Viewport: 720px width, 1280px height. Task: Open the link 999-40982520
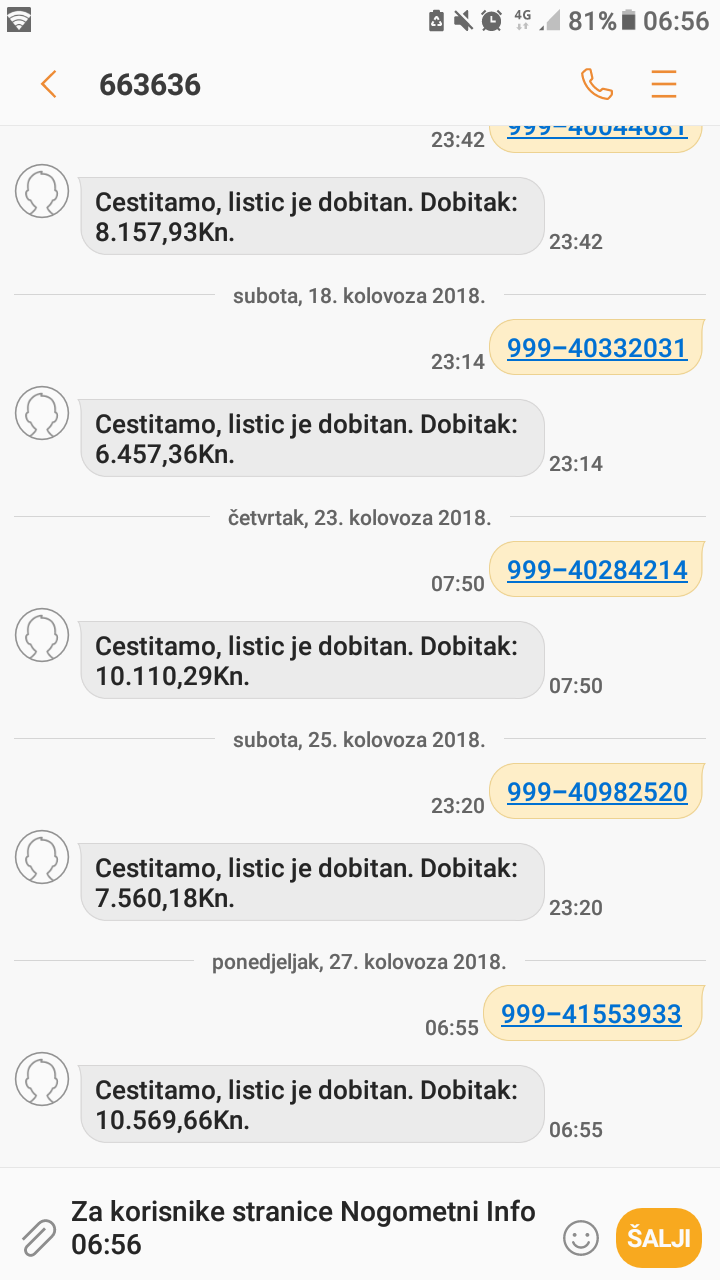(597, 792)
